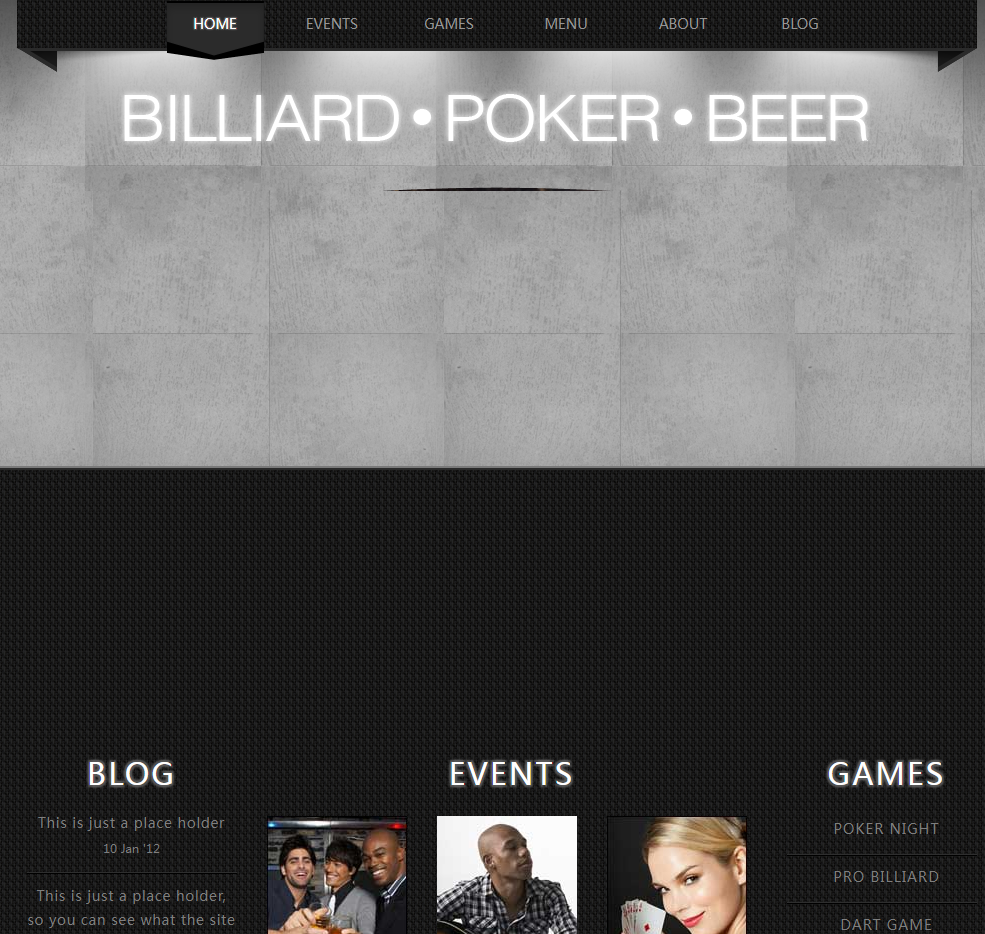The image size is (985, 934).
Task: Select the About tab
Action: click(683, 24)
